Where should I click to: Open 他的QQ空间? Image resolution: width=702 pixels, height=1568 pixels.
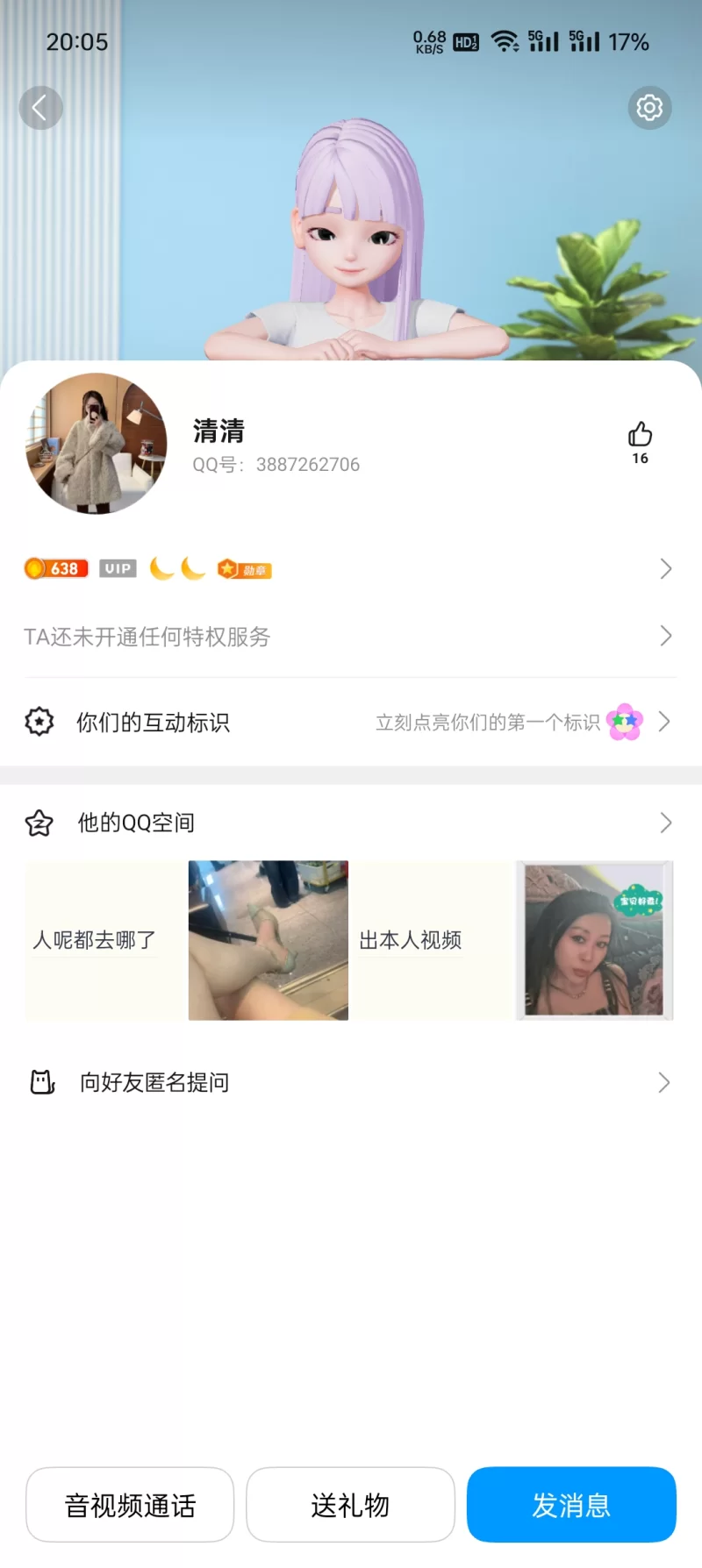[x=349, y=823]
